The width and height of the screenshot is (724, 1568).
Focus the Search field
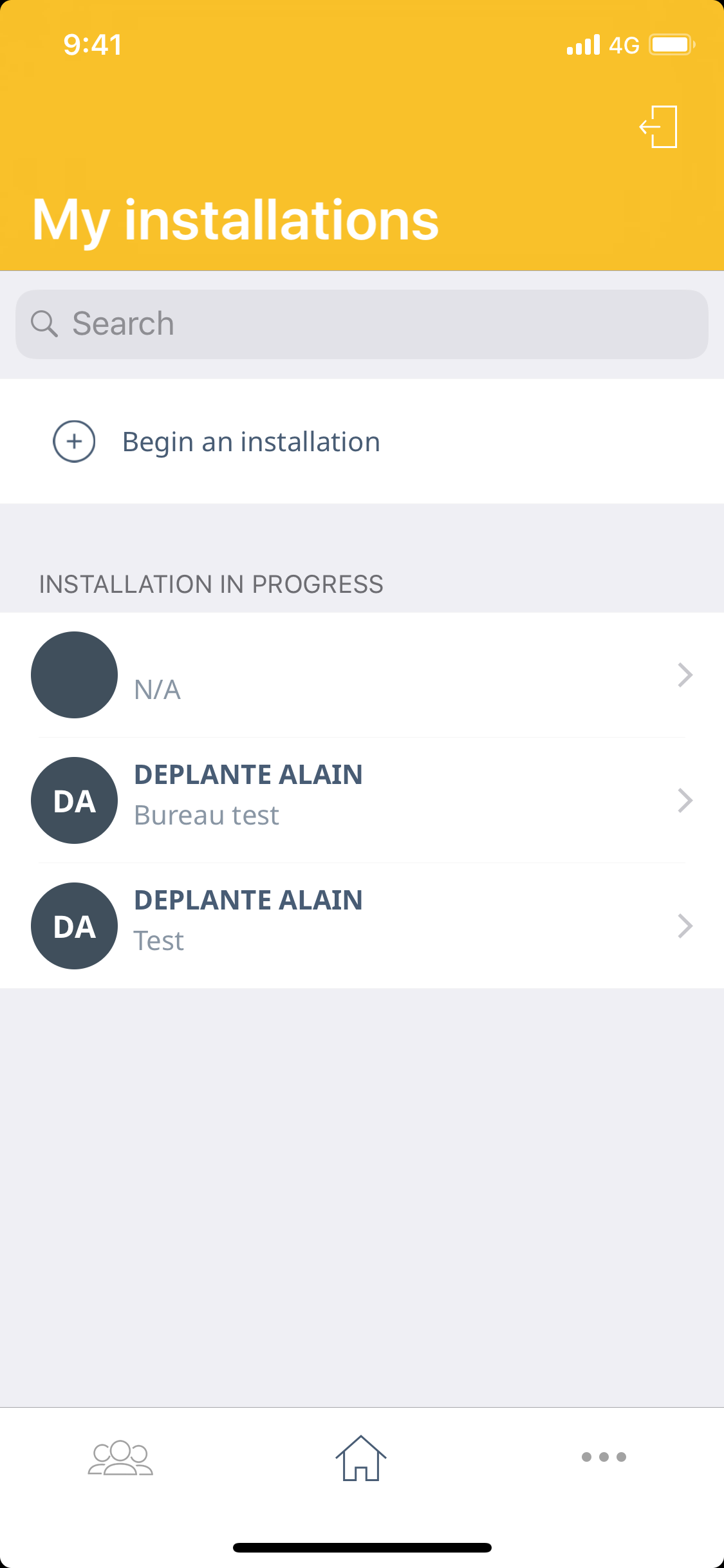(x=362, y=324)
